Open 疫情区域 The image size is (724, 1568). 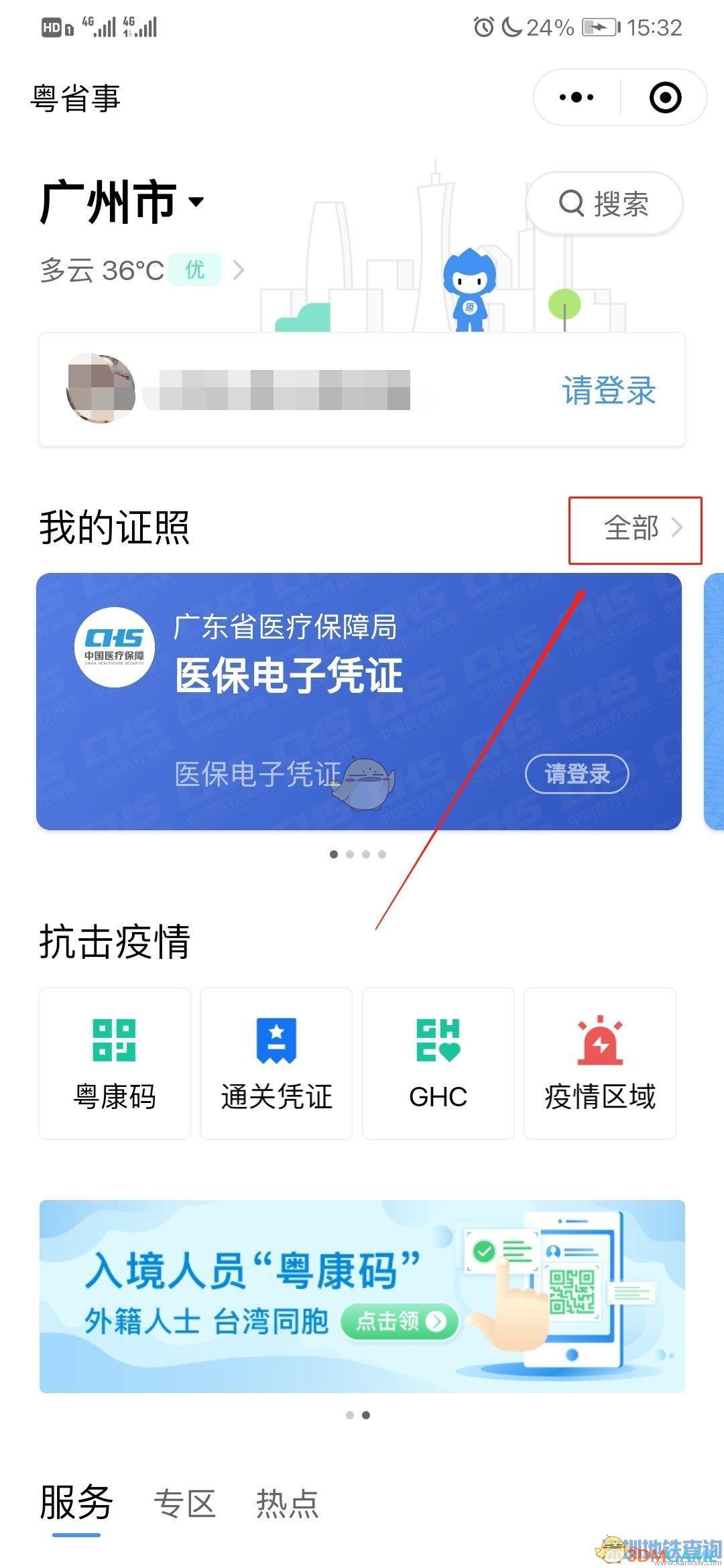click(600, 1063)
